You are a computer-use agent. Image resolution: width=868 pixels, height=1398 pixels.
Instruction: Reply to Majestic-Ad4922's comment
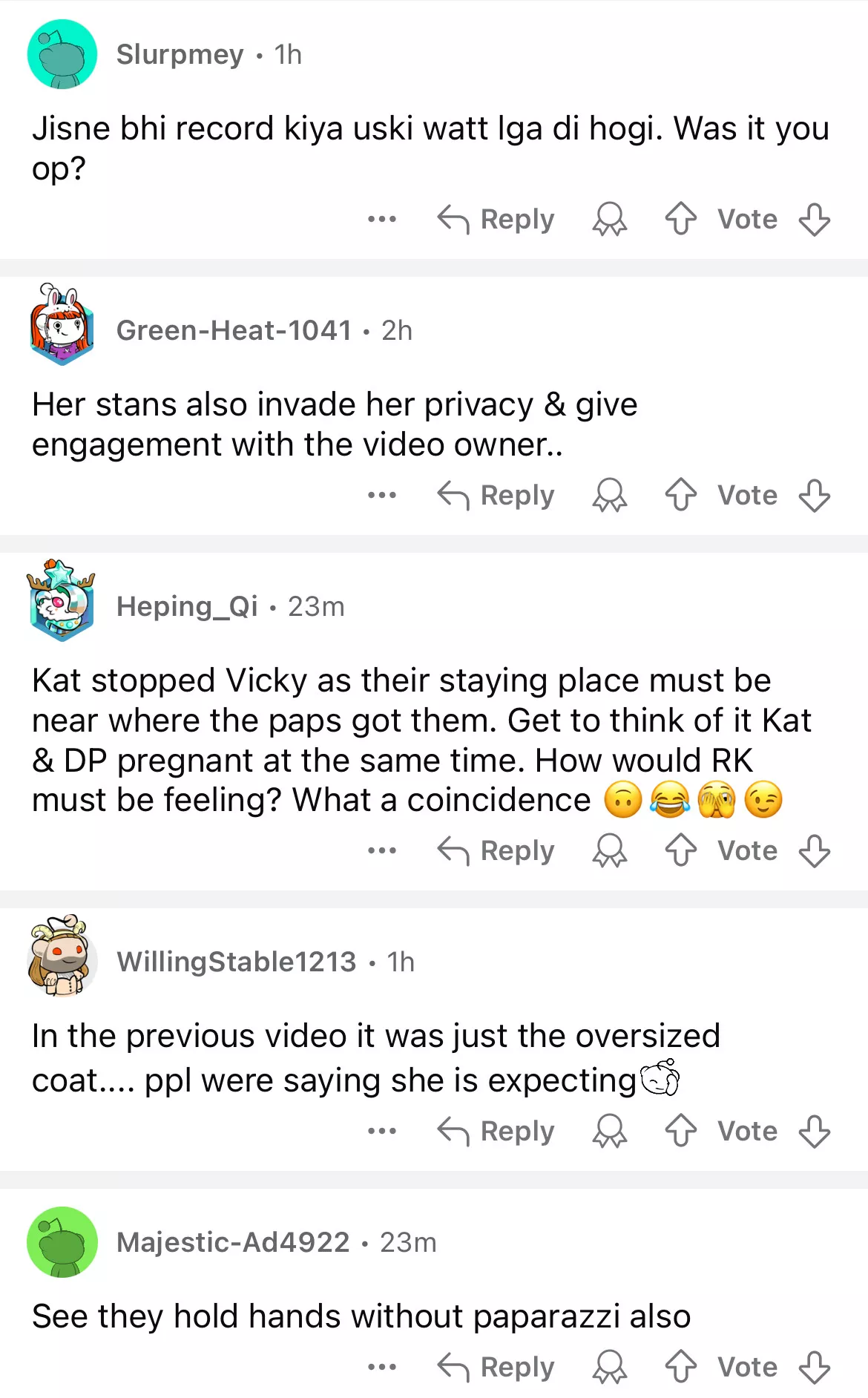click(x=496, y=1368)
